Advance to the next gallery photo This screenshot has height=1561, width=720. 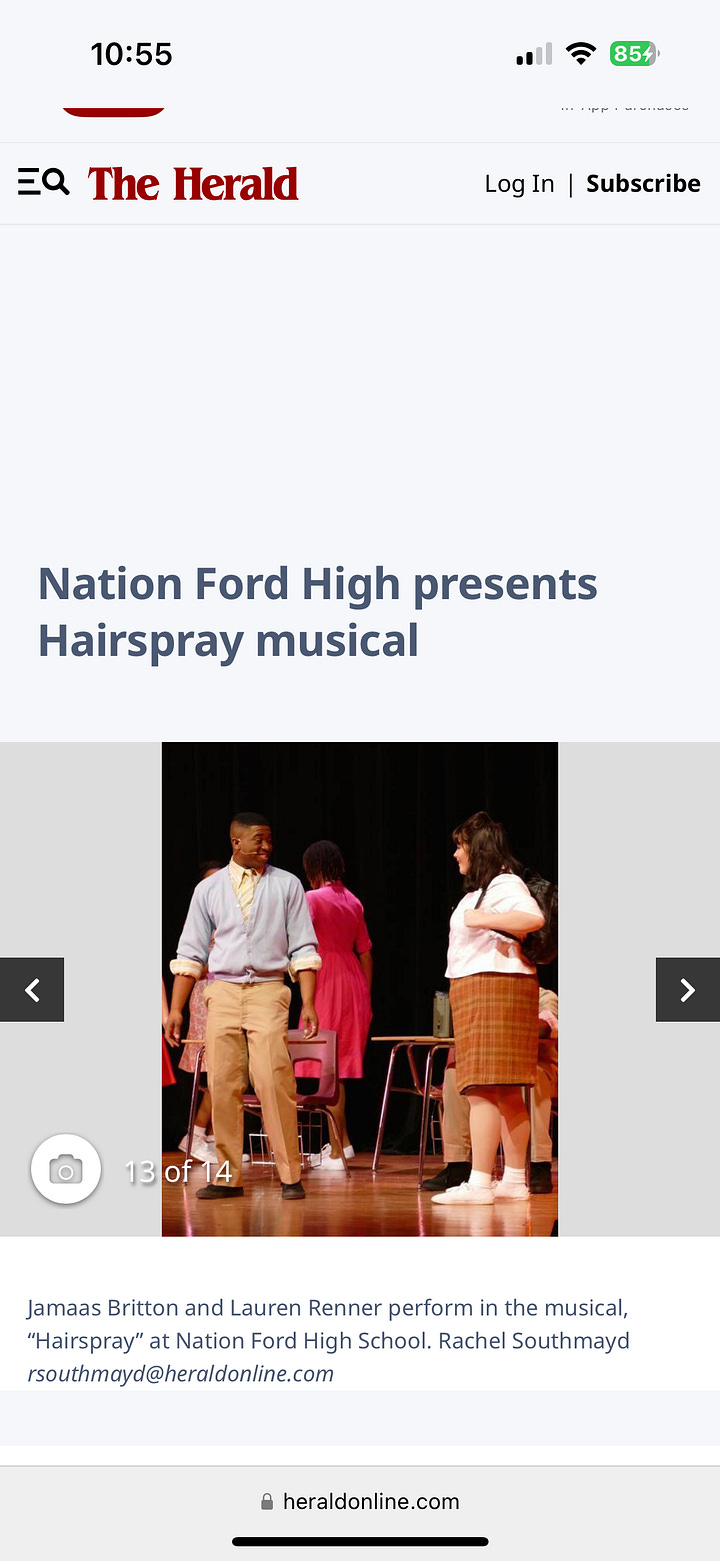click(x=687, y=990)
